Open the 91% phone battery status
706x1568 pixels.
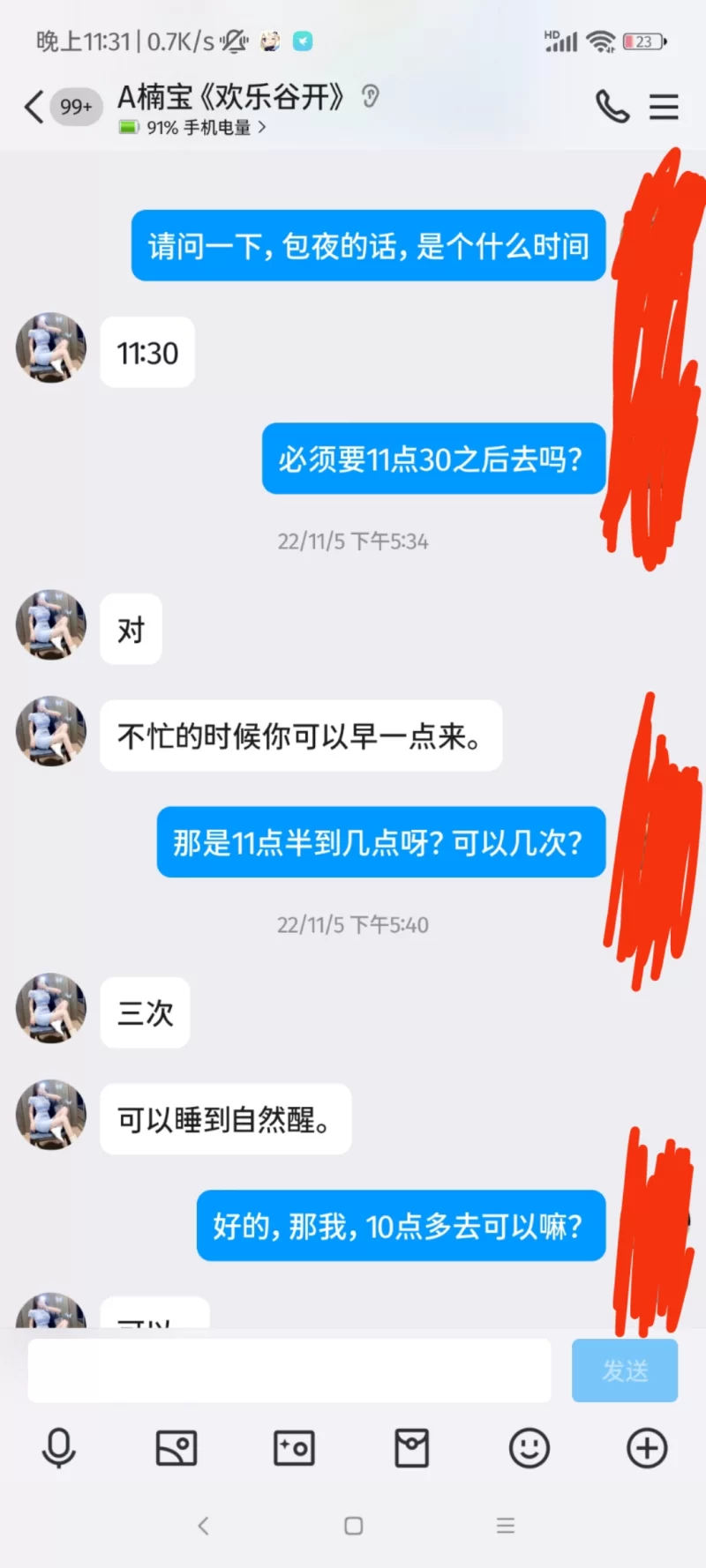click(x=192, y=128)
